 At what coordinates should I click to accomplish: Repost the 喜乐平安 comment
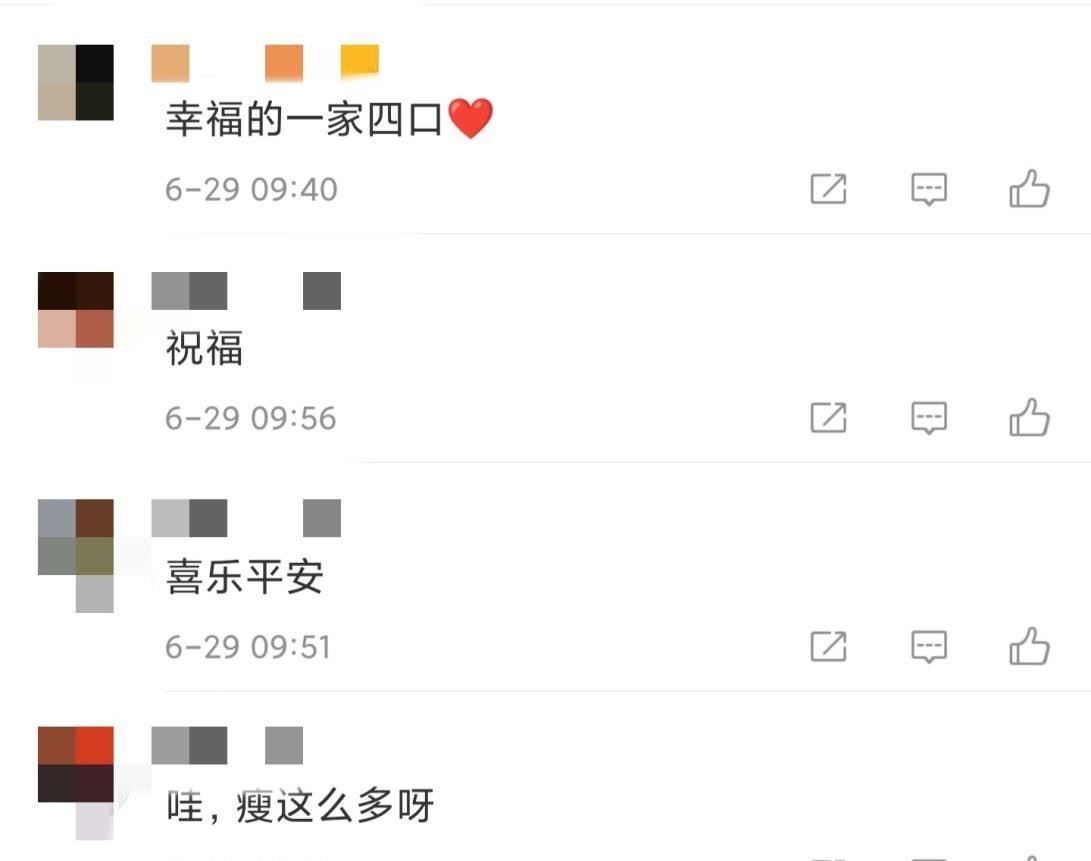coord(828,647)
